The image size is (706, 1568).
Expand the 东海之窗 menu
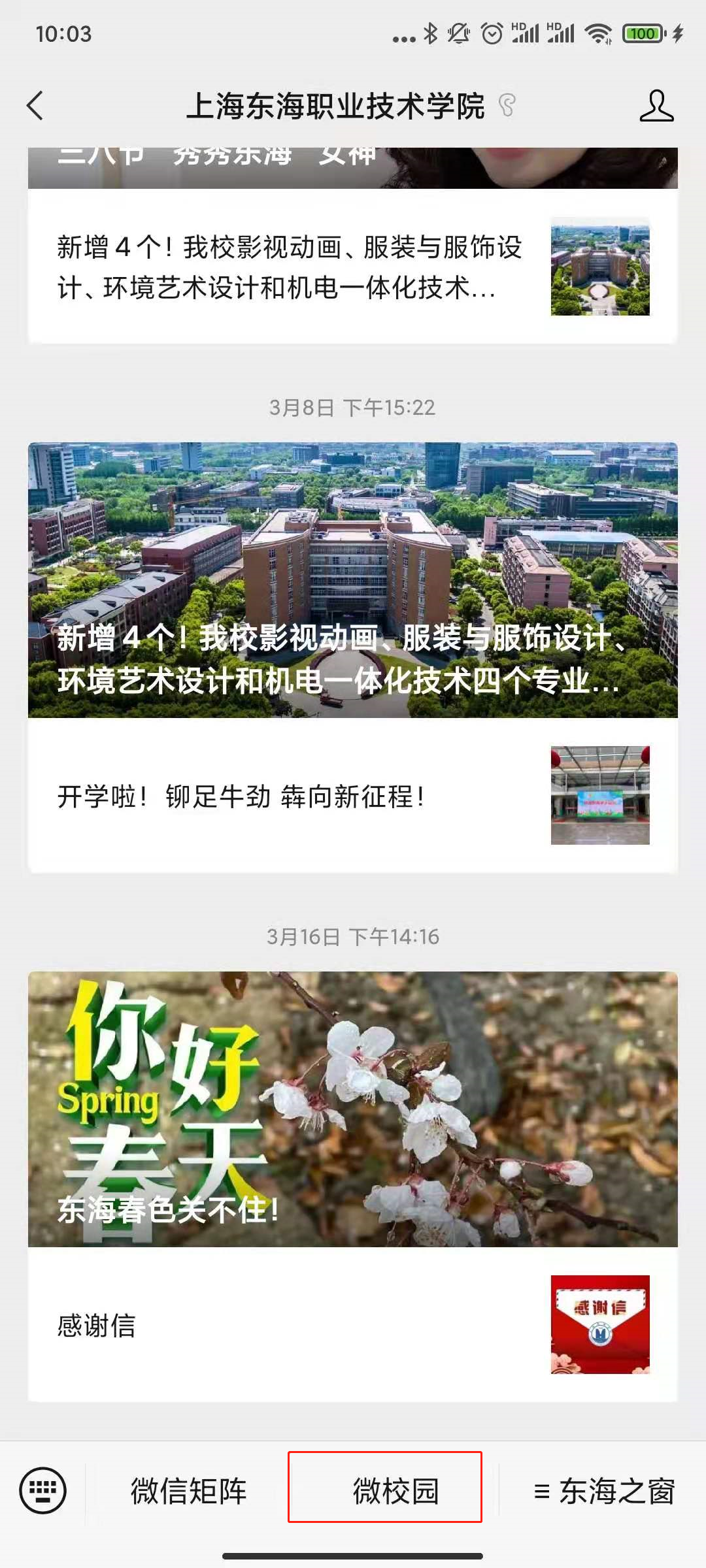point(604,1492)
